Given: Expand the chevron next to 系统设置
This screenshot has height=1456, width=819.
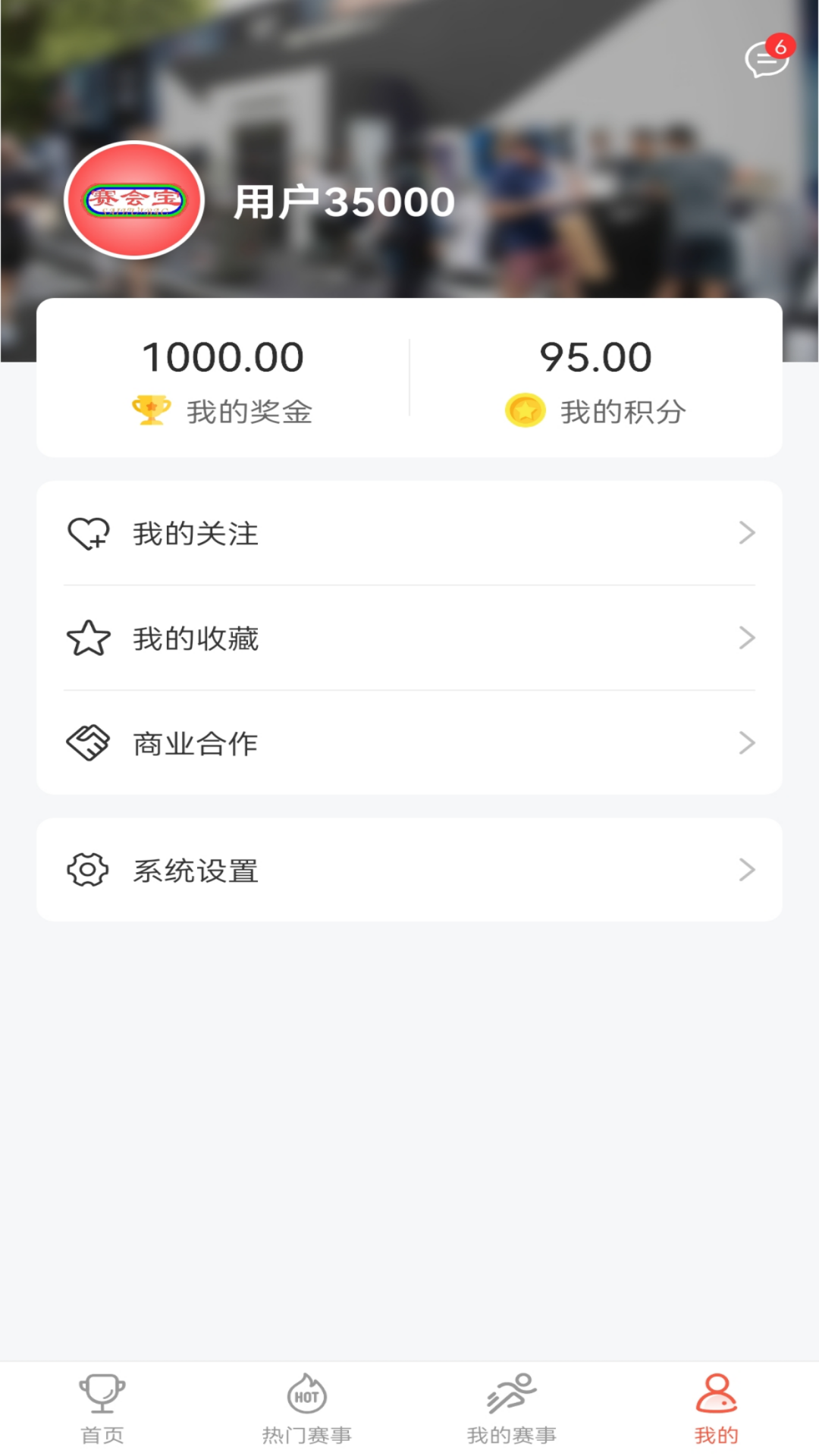Looking at the screenshot, I should pos(747,870).
